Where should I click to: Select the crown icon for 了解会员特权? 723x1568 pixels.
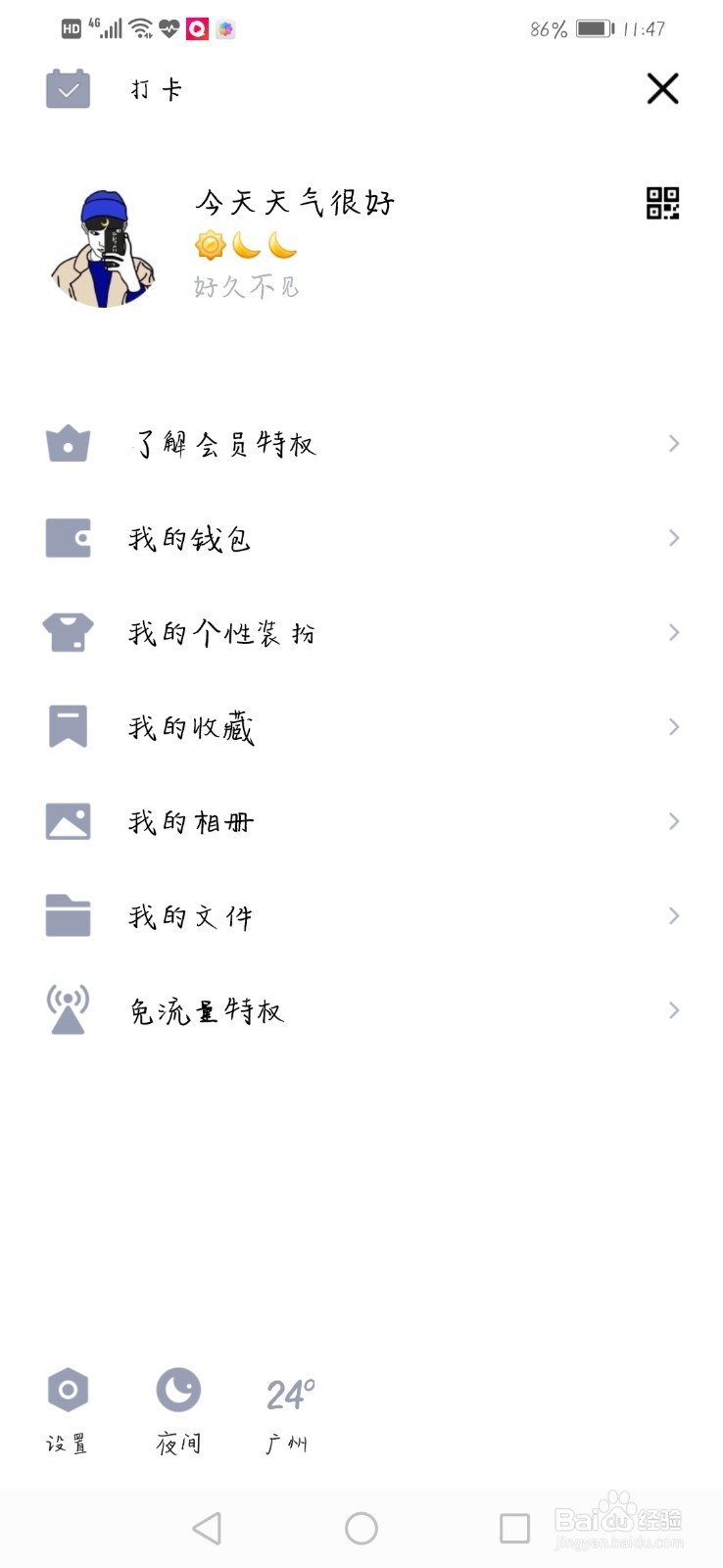pyautogui.click(x=67, y=443)
